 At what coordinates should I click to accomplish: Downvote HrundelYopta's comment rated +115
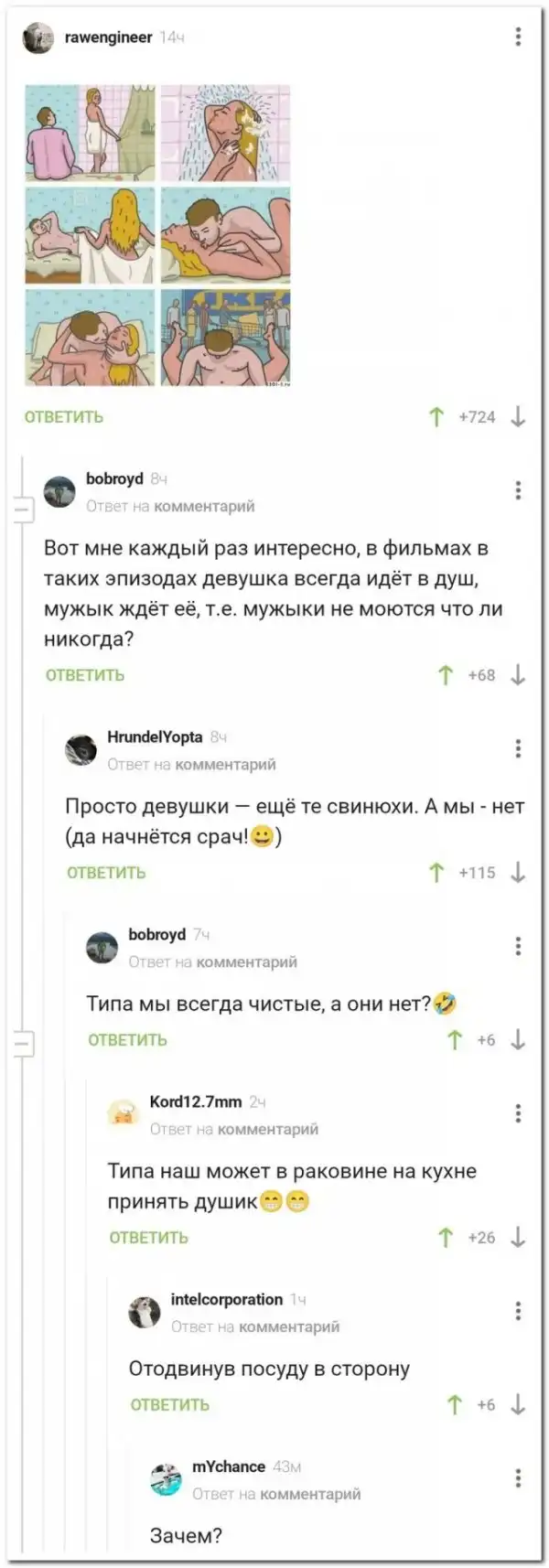[x=518, y=873]
